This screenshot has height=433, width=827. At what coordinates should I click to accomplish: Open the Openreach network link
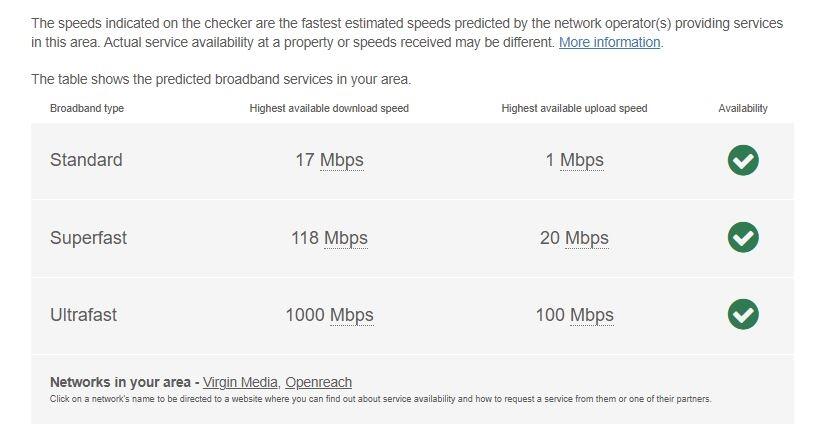coord(318,382)
